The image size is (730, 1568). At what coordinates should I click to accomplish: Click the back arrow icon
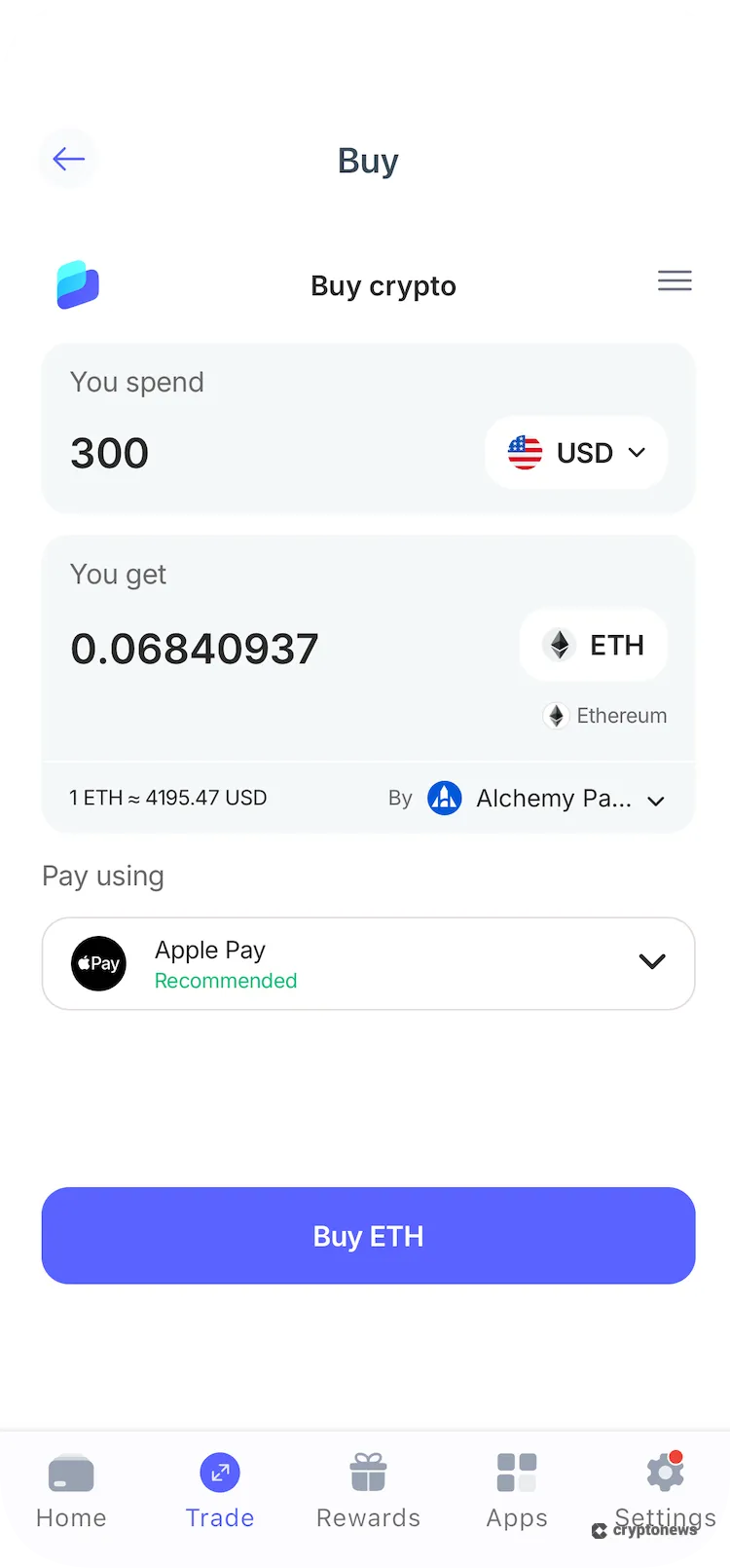[68, 159]
